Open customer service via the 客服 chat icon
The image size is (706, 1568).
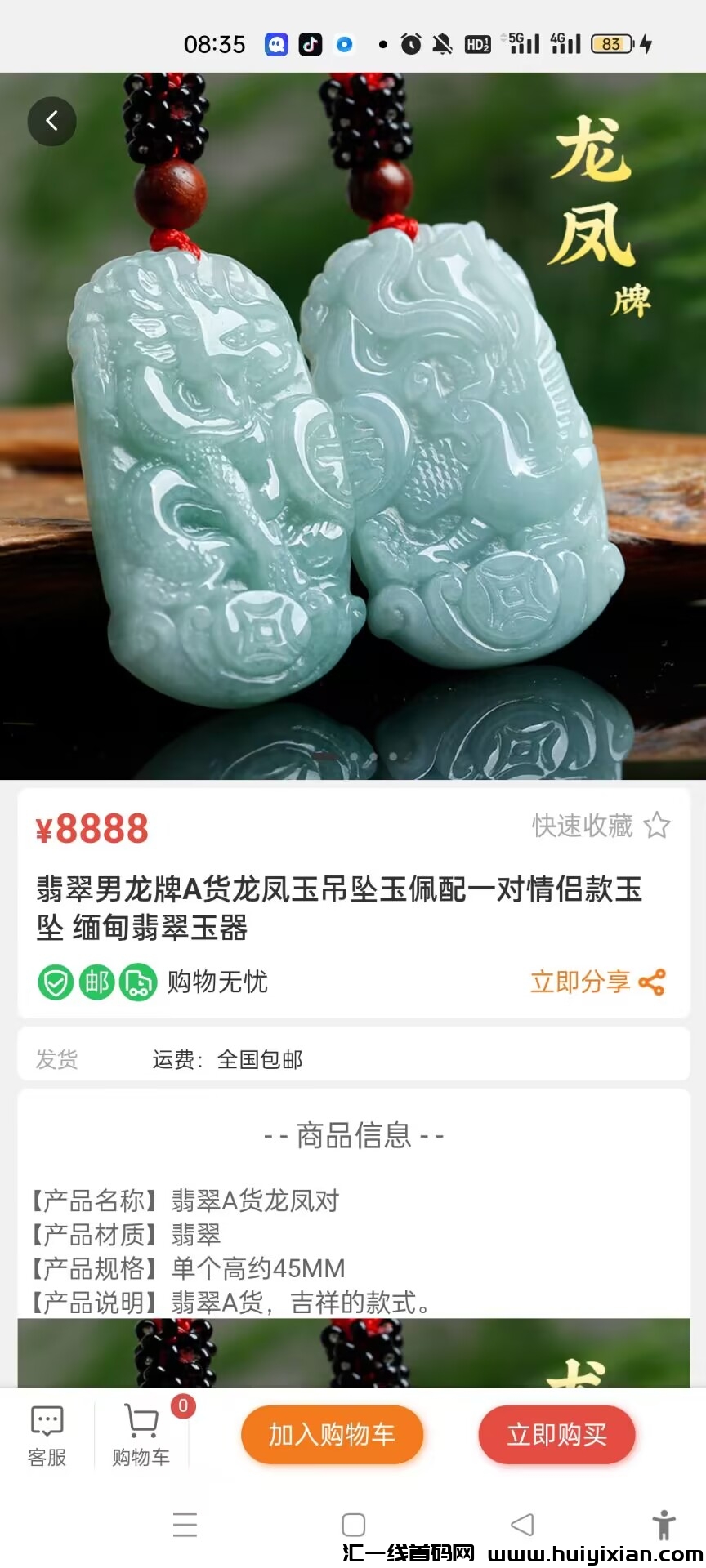(x=47, y=1421)
